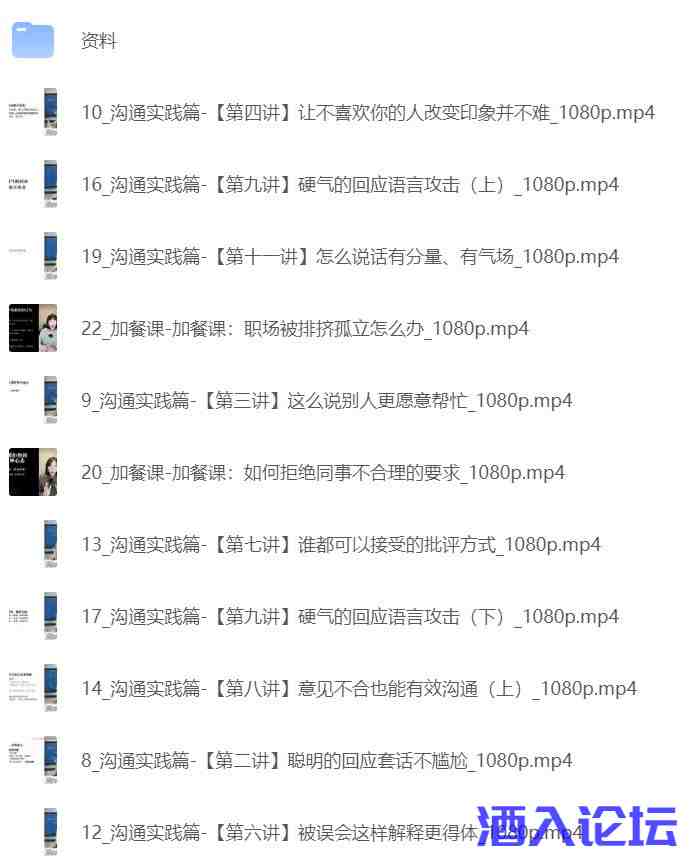Screen dimensions: 692x861
Task: Select 14_沟通实践篇 第八讲 意见不合也能有效沟通（上）
Action: click(358, 689)
